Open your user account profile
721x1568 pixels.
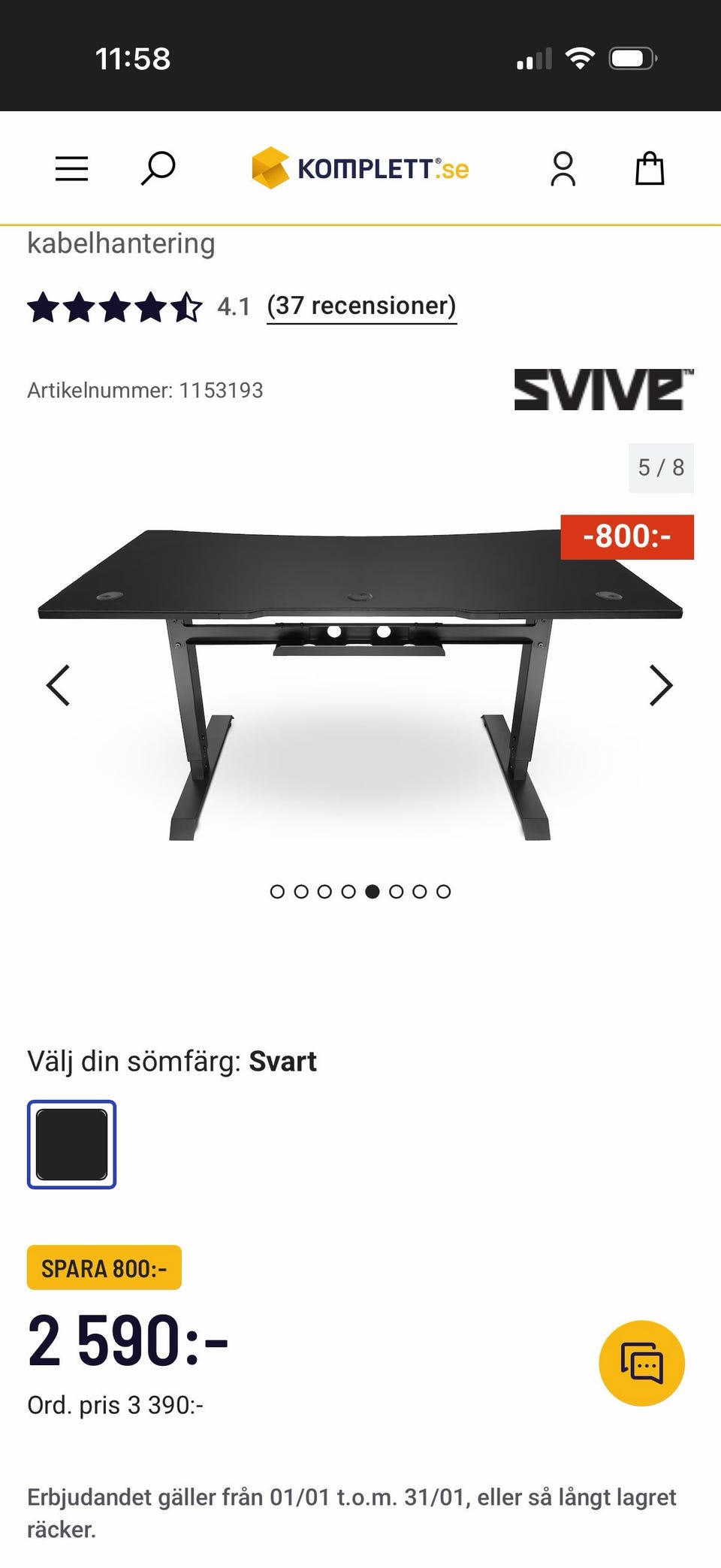[x=564, y=168]
